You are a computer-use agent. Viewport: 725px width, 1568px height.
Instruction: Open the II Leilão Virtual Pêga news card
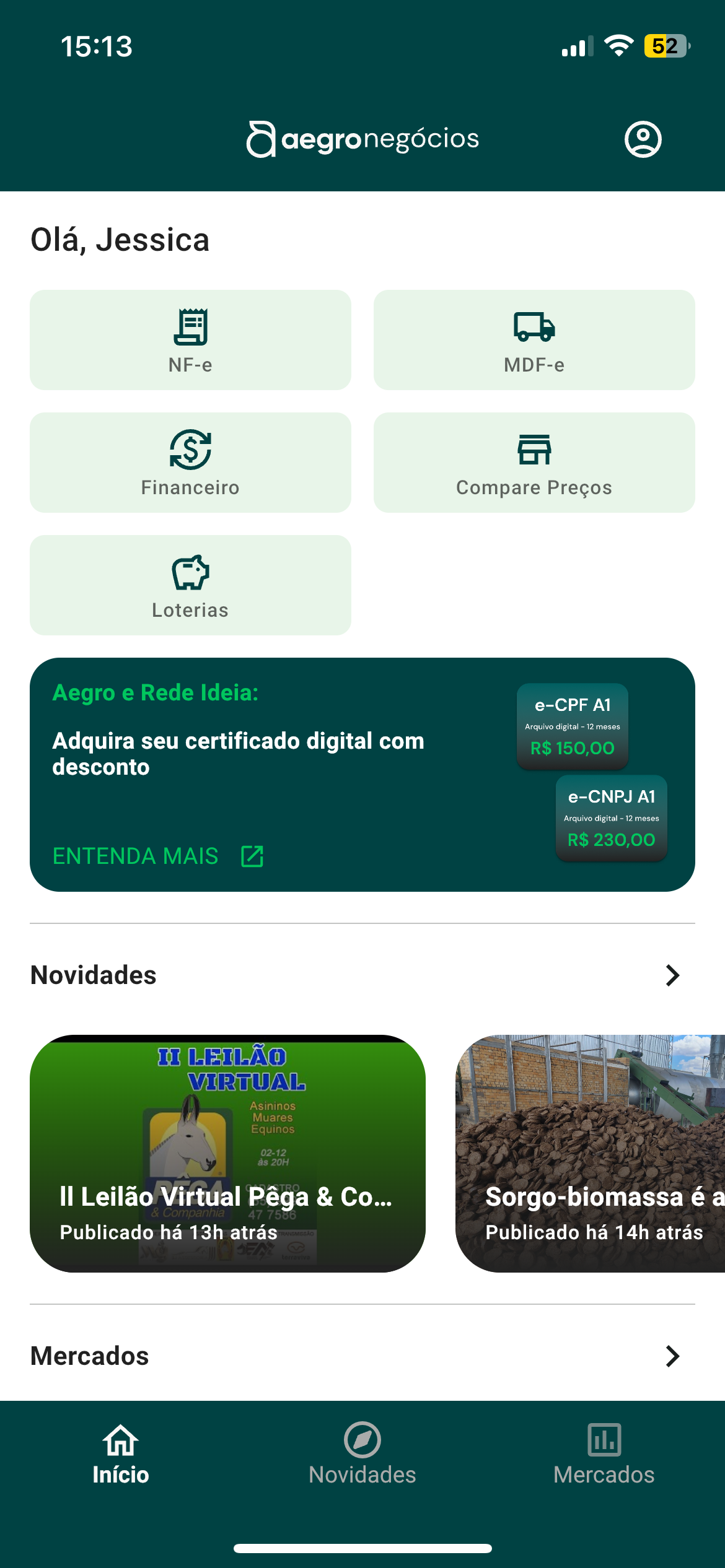[x=227, y=1153]
